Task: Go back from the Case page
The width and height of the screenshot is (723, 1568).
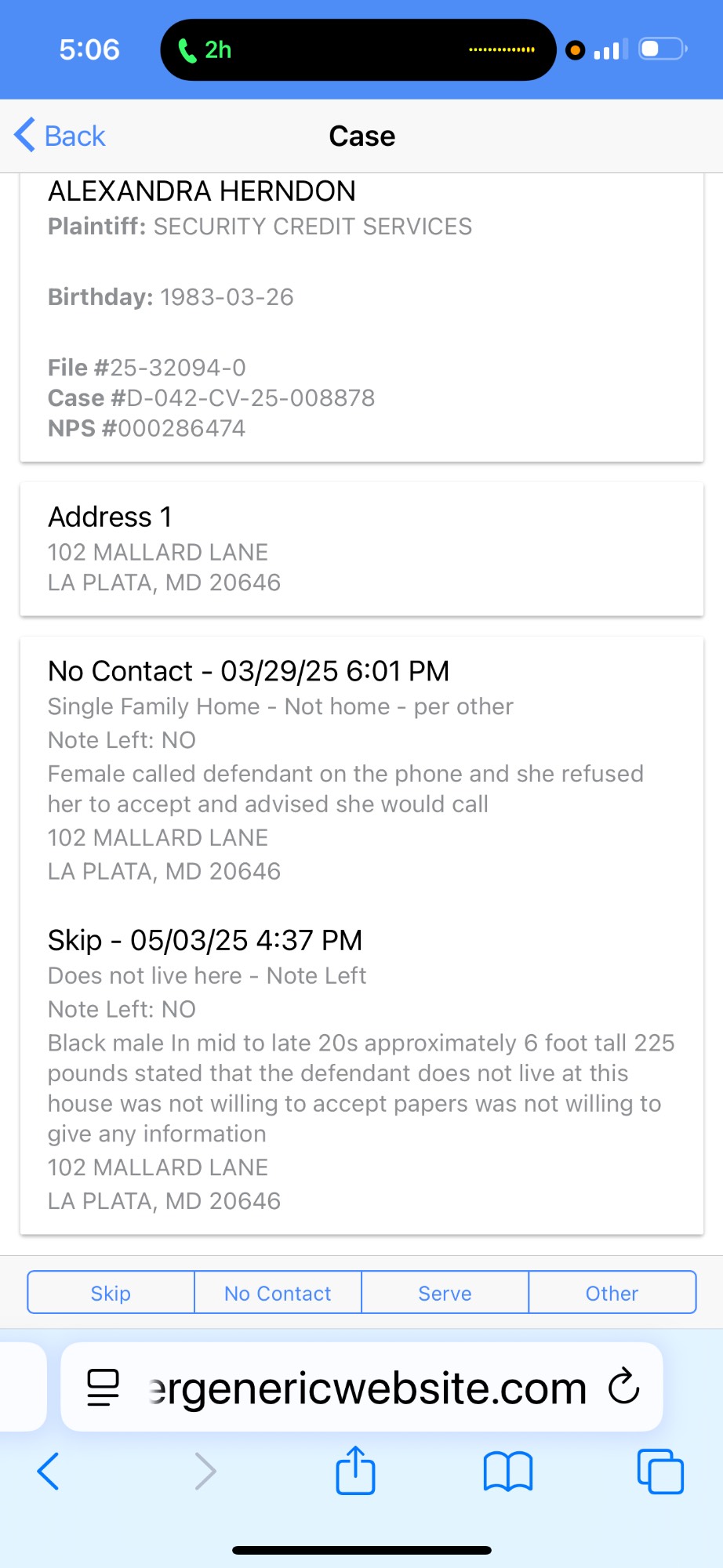Action: 60,136
